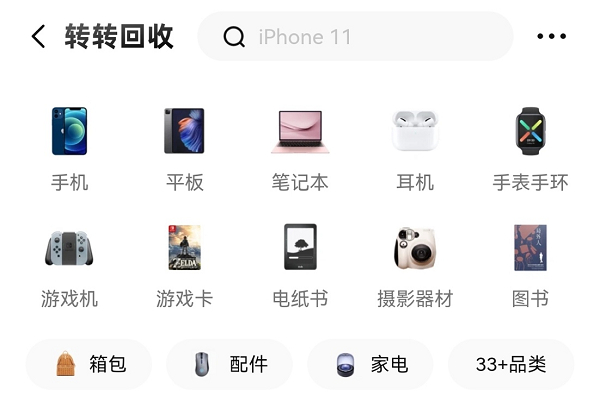Select the 平板 category

[x=184, y=149]
